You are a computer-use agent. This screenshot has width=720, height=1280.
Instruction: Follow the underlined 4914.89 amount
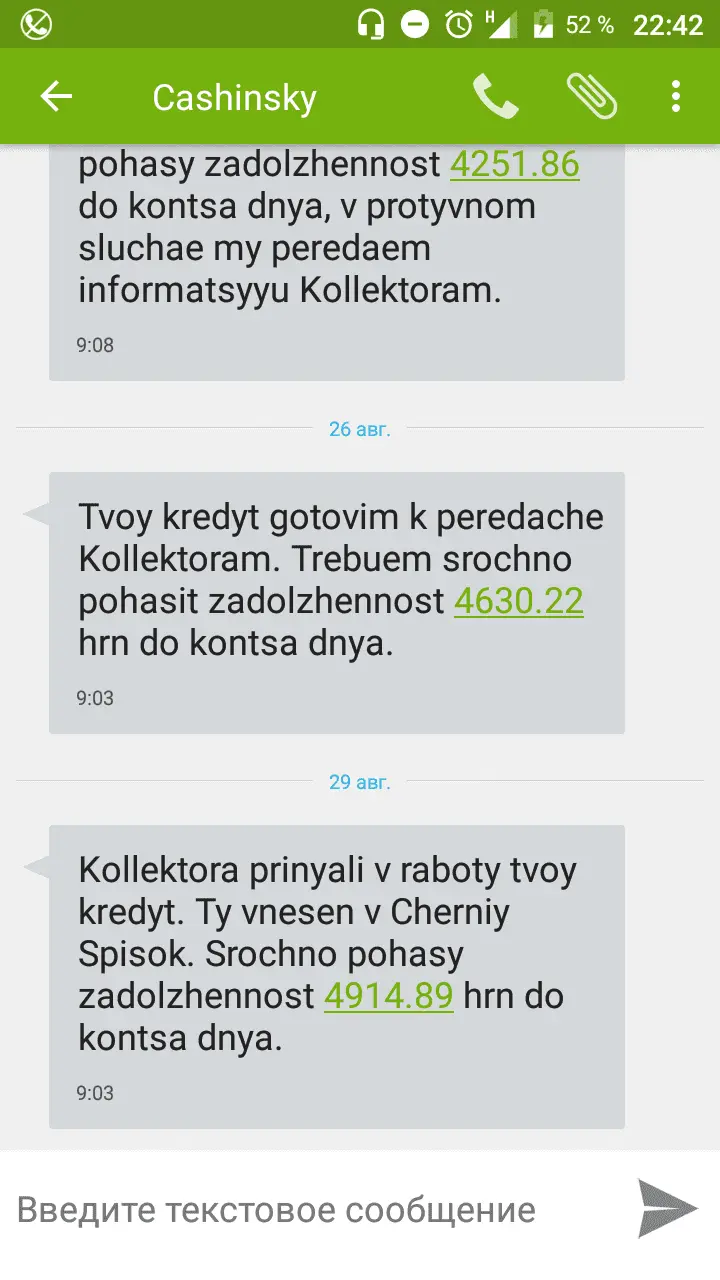pyautogui.click(x=390, y=996)
